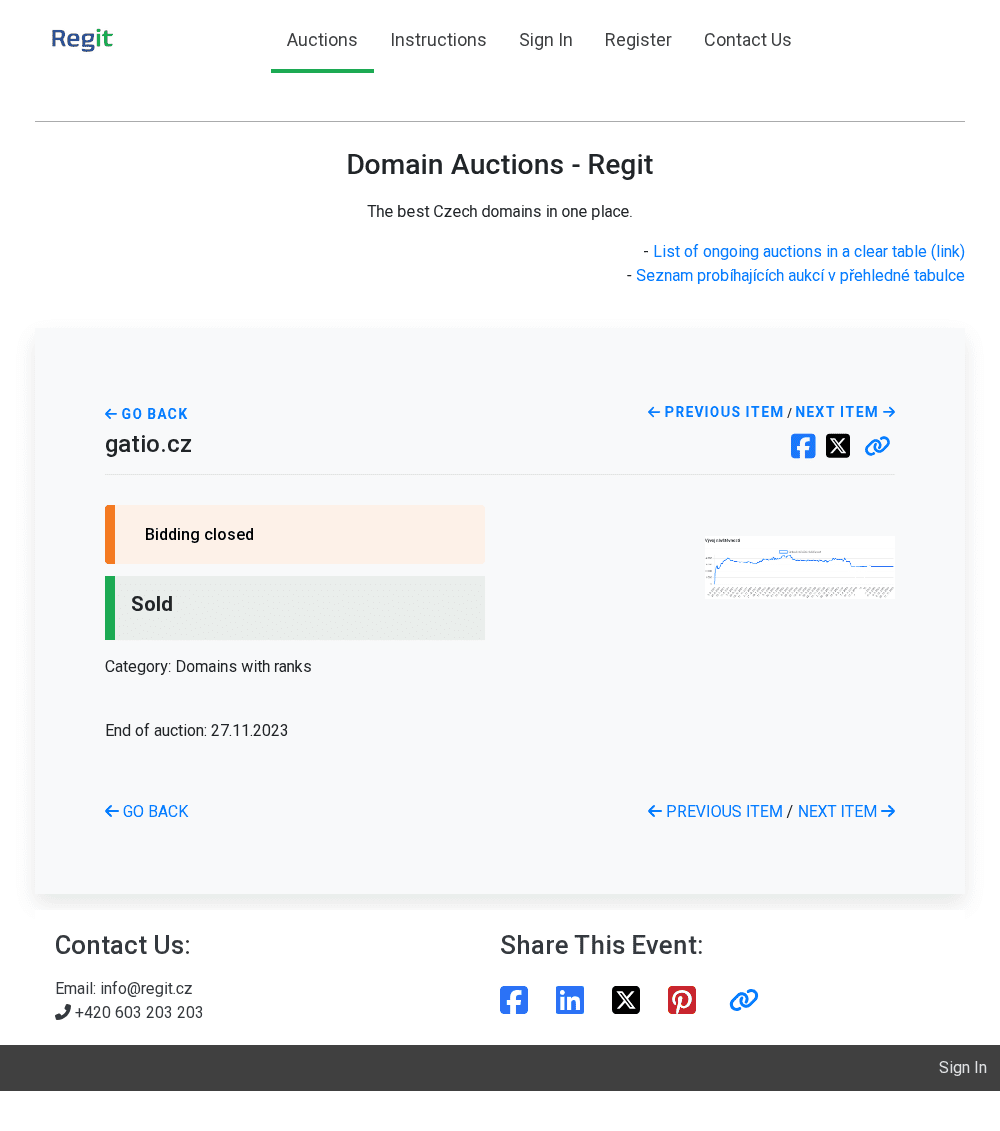Go to the Instructions page

438,40
